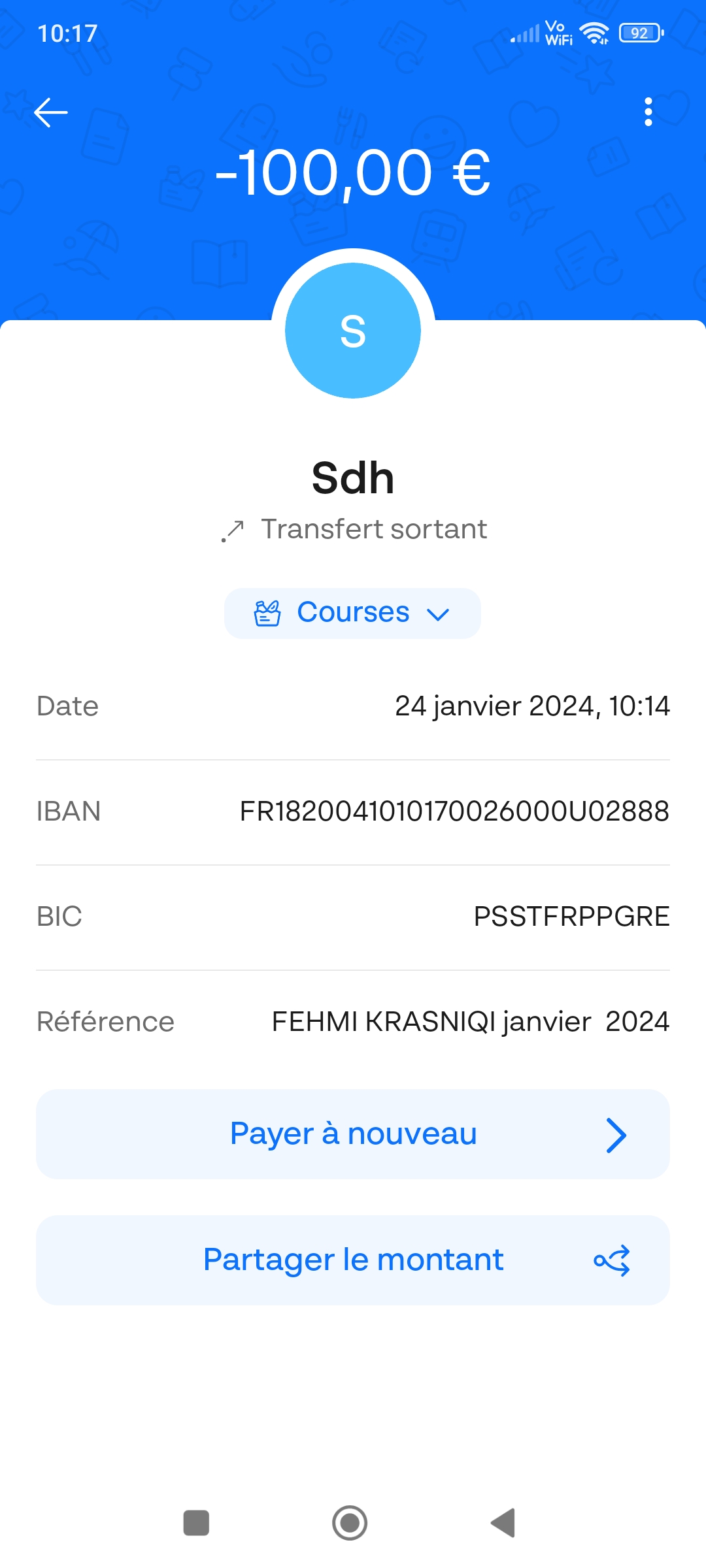The height and width of the screenshot is (1568, 706).
Task: Open the three-dot overflow menu
Action: (648, 112)
